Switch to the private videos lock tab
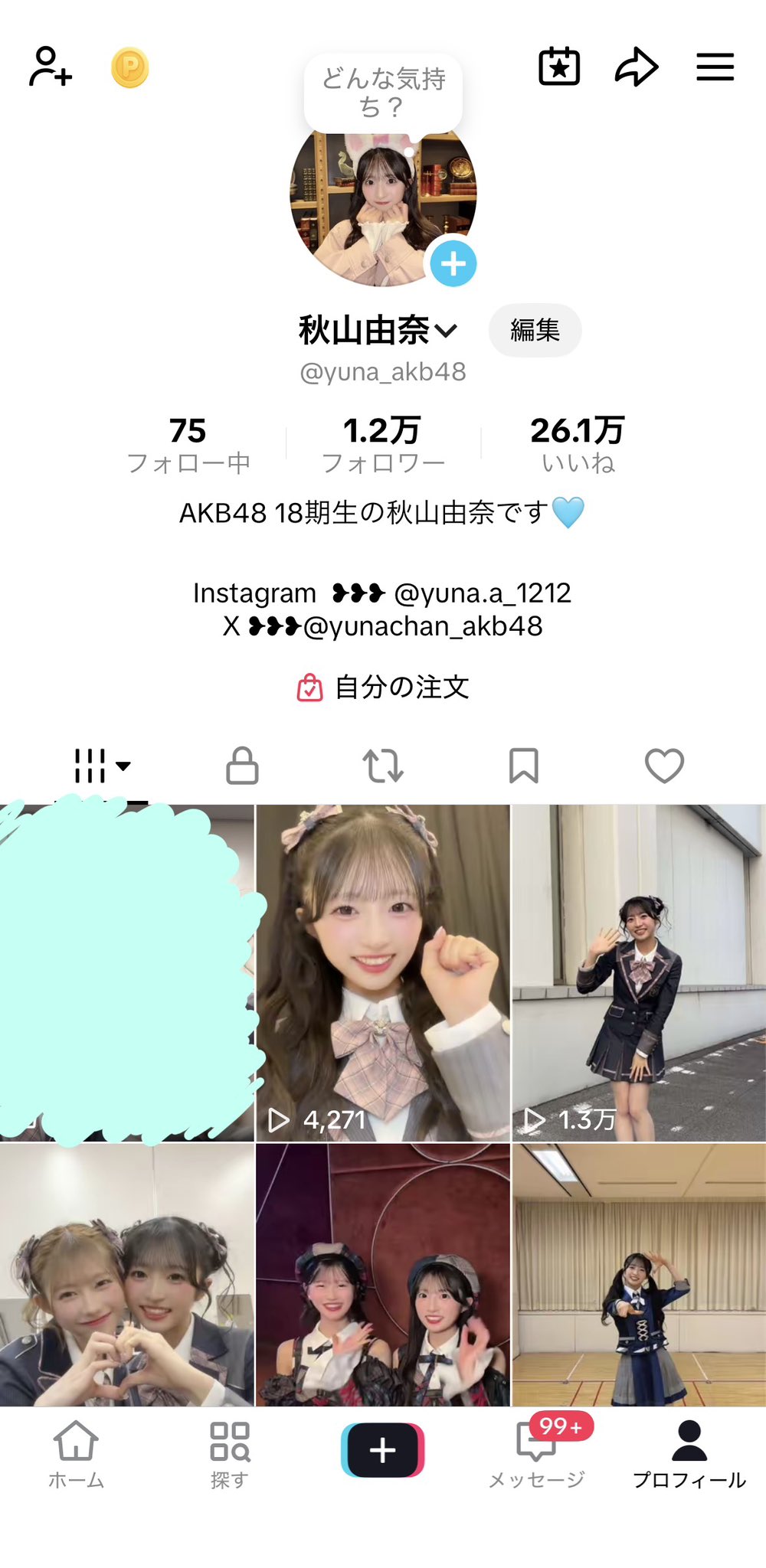The width and height of the screenshot is (766, 1568). coord(242,766)
